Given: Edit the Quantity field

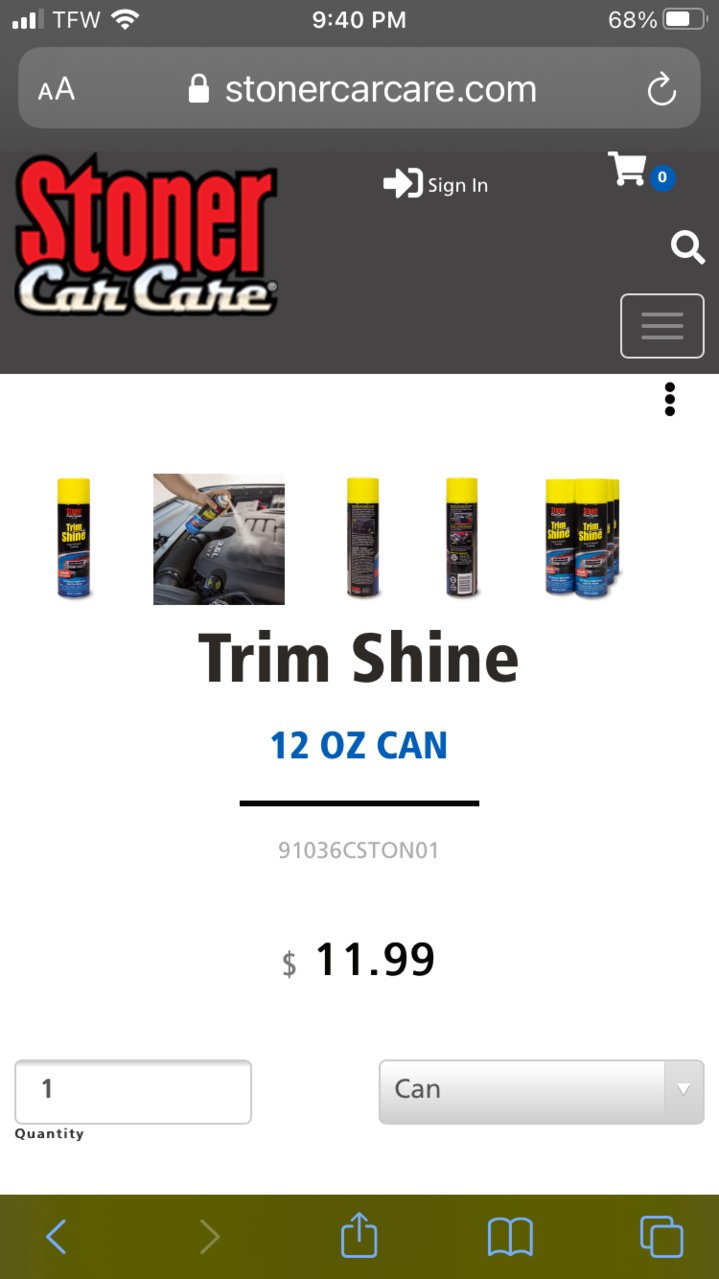Looking at the screenshot, I should (133, 1091).
